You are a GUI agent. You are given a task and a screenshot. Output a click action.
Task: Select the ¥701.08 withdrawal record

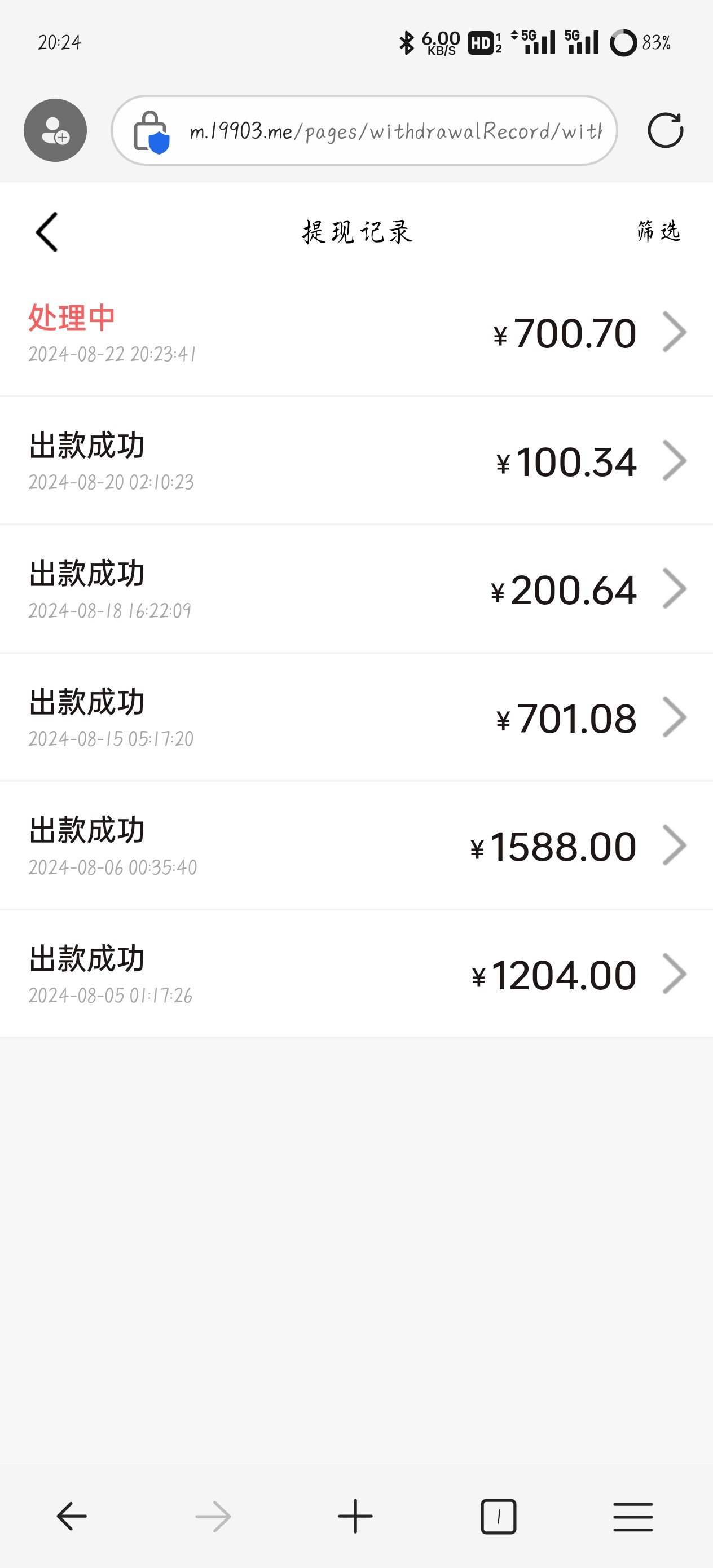(356, 718)
